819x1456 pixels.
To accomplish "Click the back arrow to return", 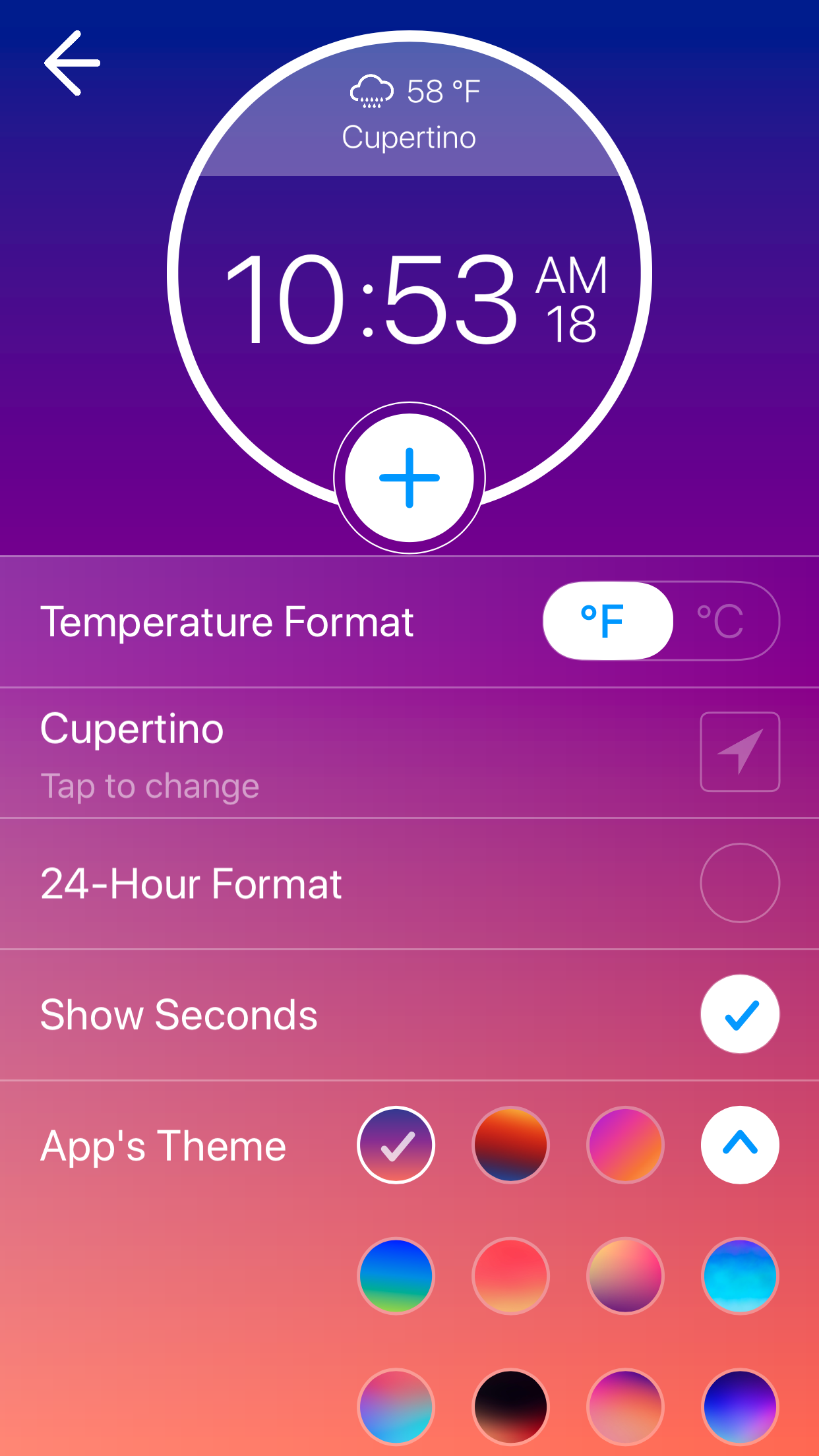I will [x=71, y=63].
